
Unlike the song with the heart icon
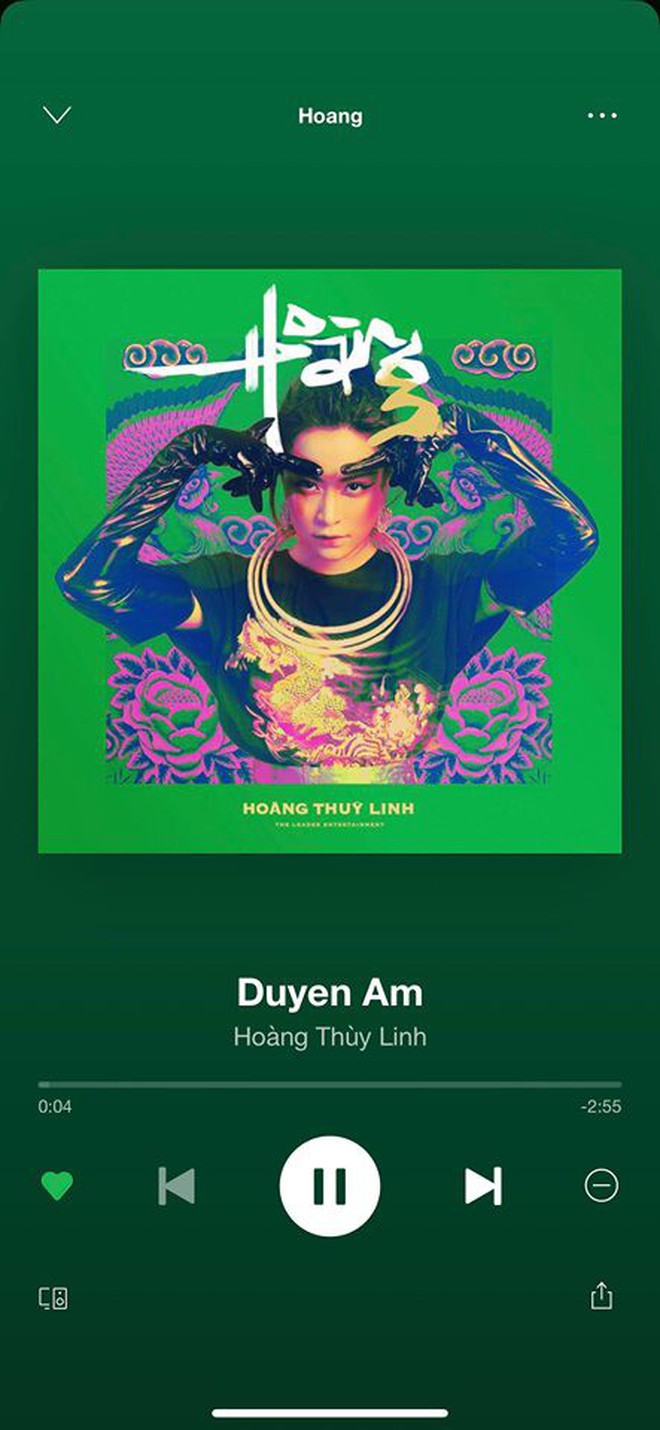click(x=57, y=1186)
